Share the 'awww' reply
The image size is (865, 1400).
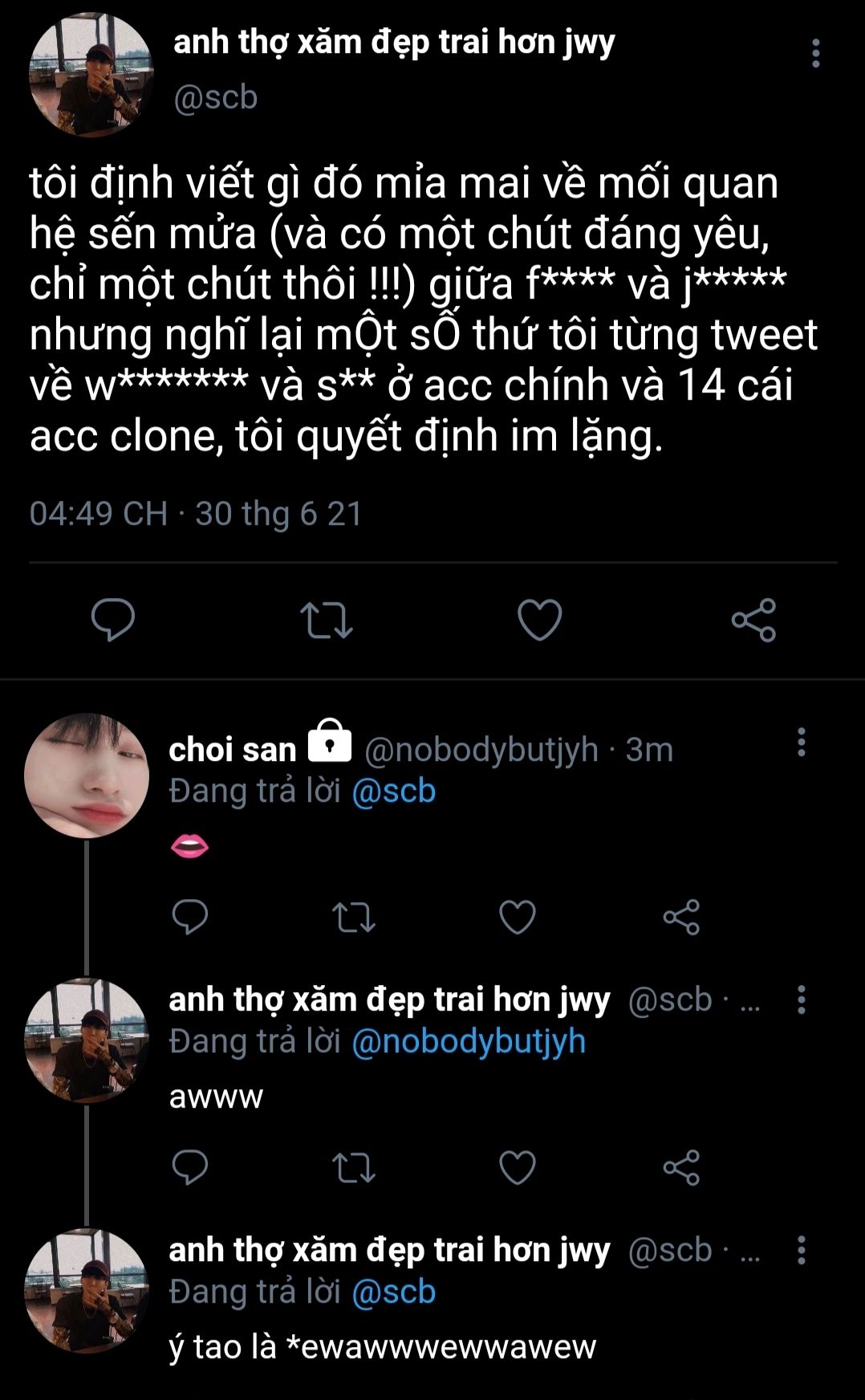click(681, 1167)
